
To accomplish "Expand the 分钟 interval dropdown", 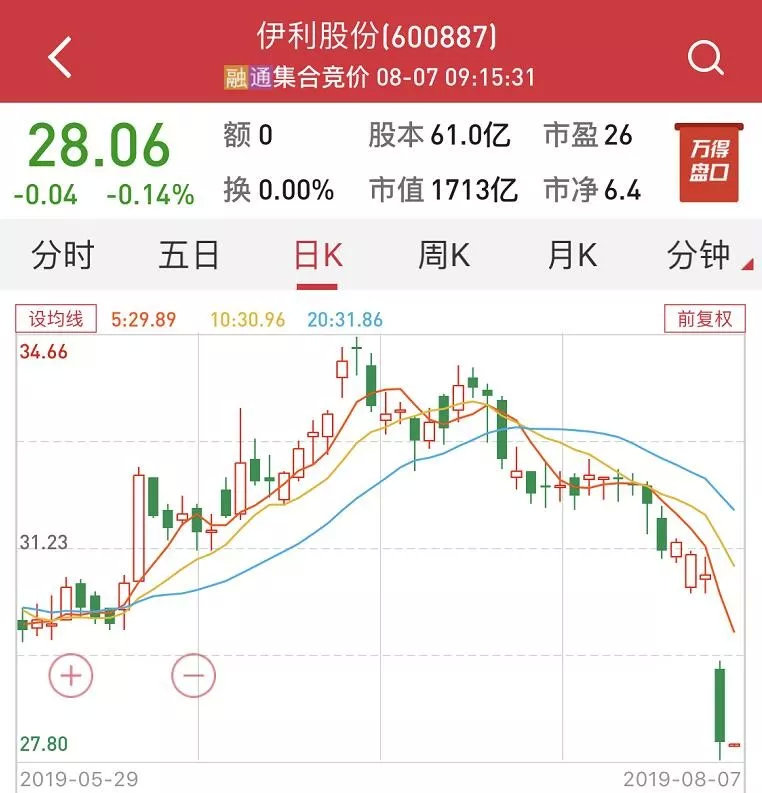I will click(704, 256).
